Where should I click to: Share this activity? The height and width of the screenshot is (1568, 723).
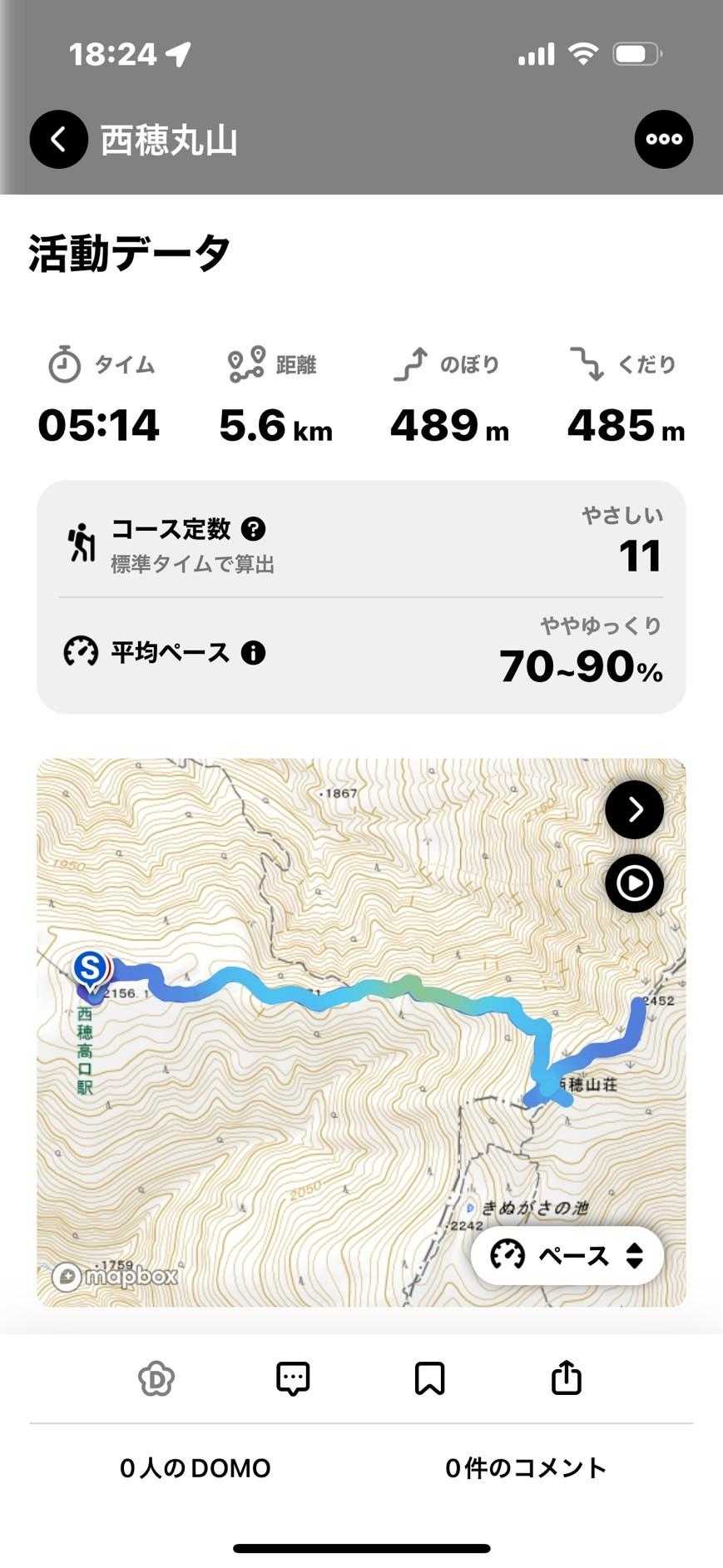click(566, 1377)
